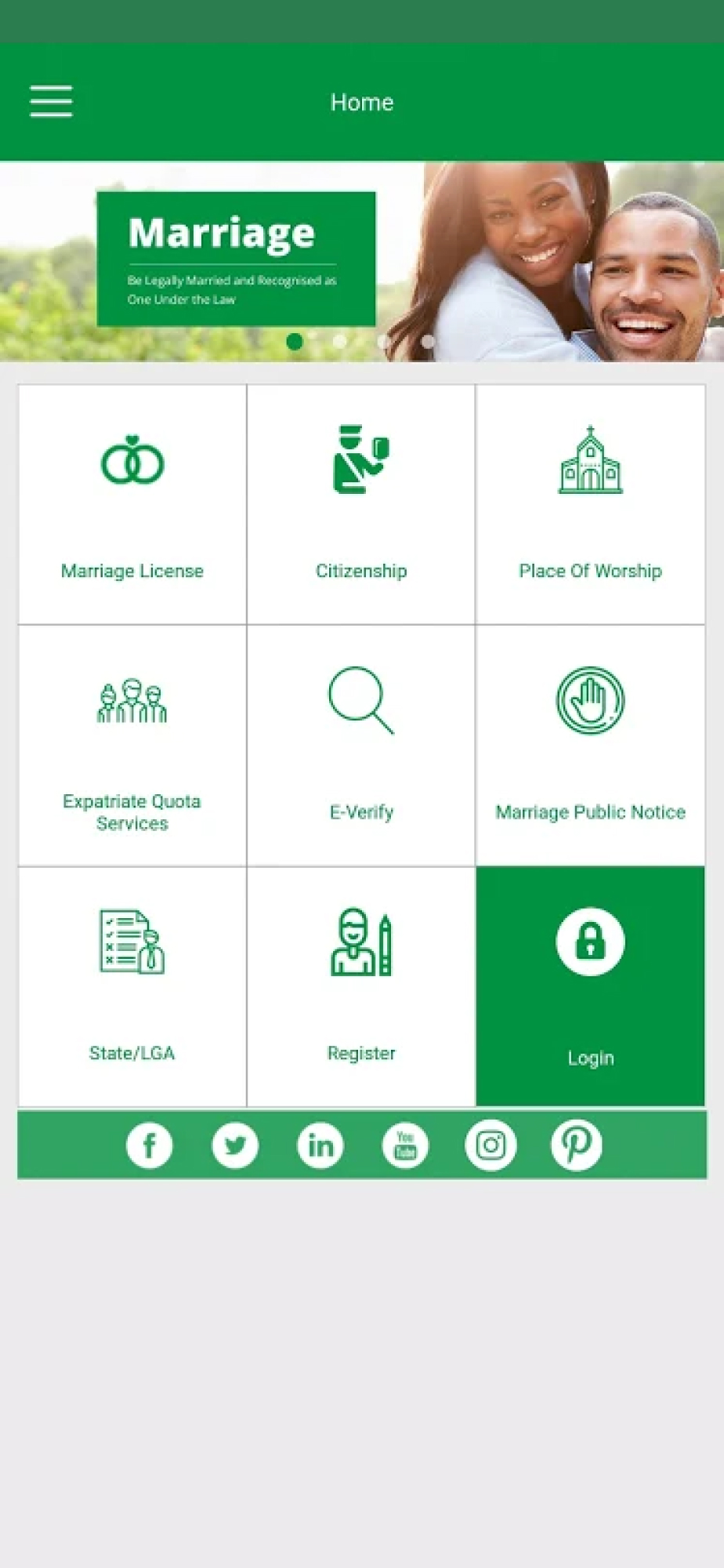Click the second carousel indicator dot

338,341
